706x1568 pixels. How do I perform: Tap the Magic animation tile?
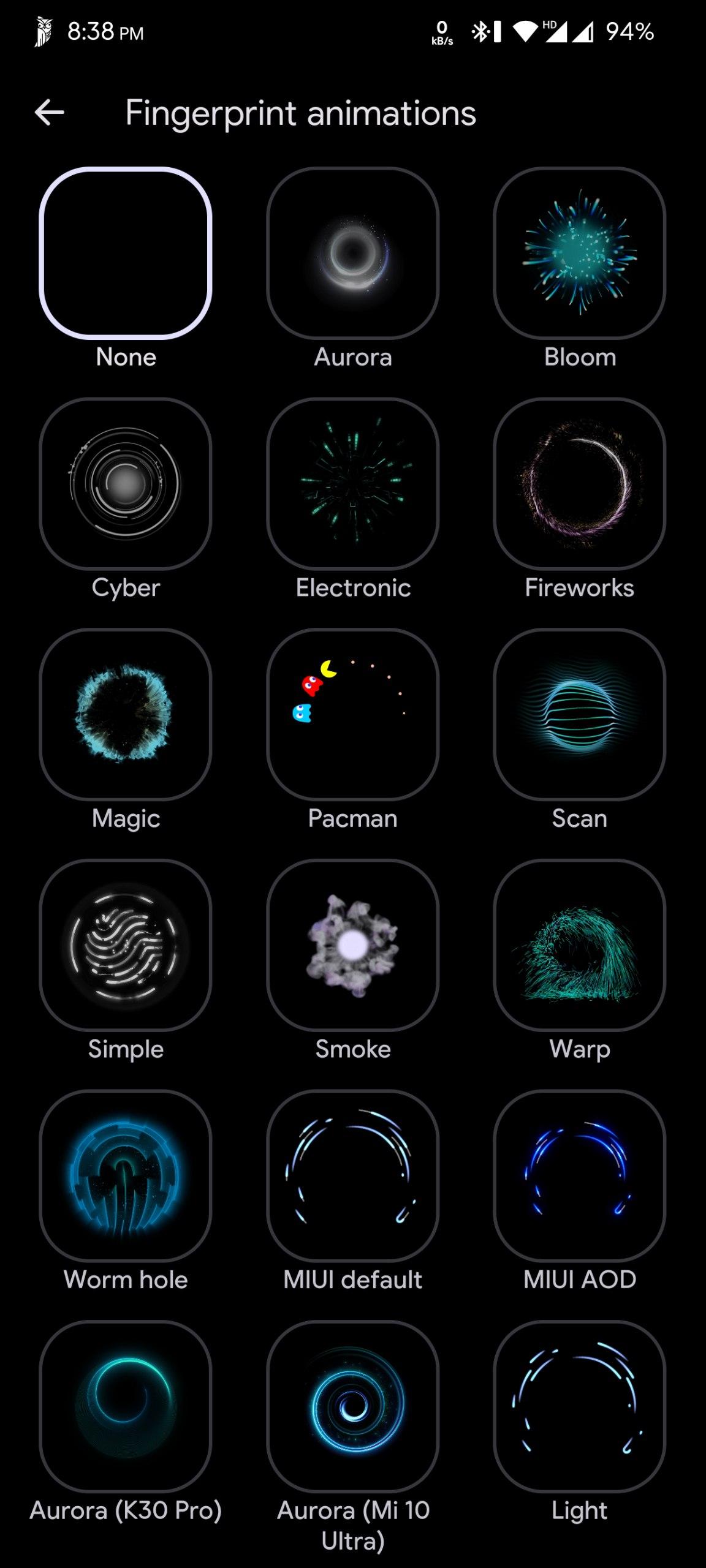click(126, 714)
